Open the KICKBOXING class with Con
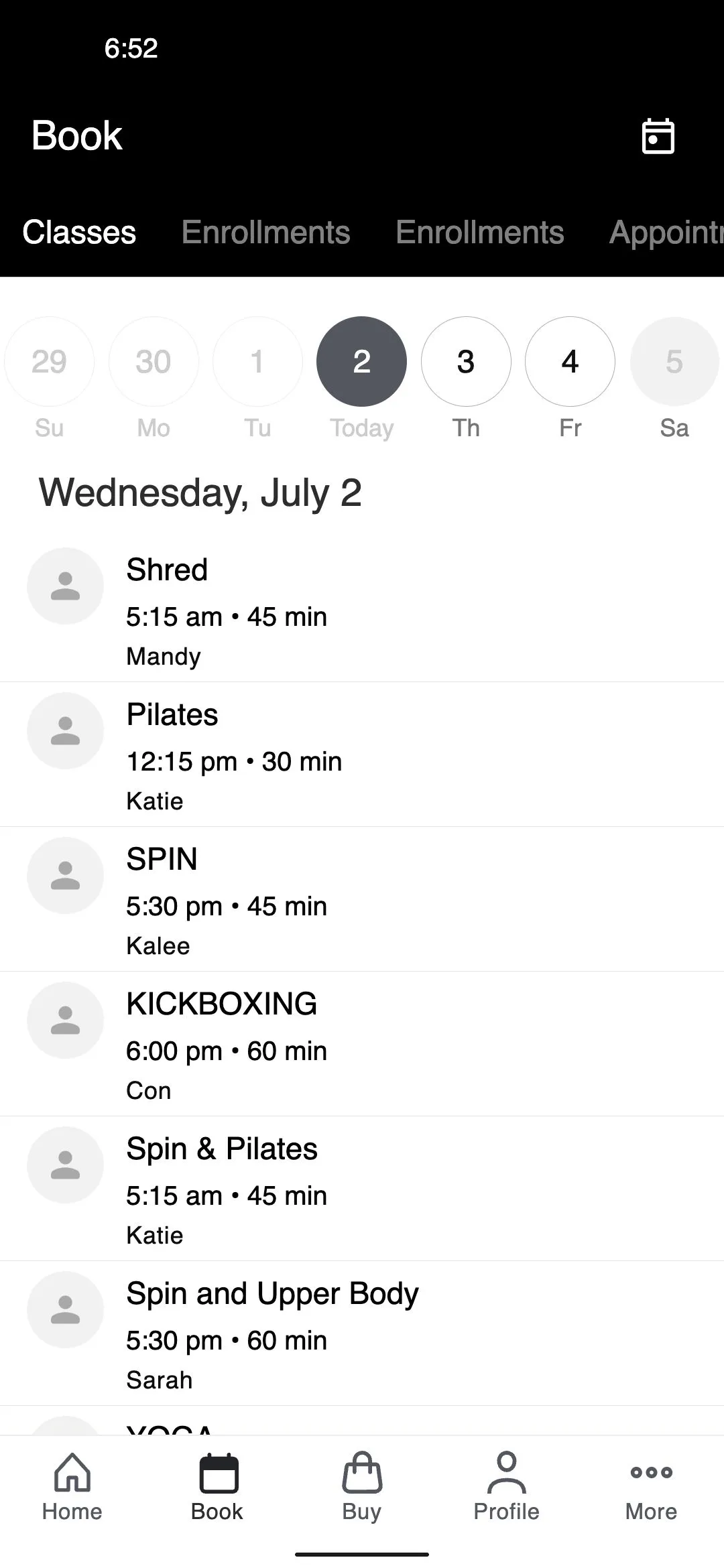The height and width of the screenshot is (1568, 724). pos(362,1045)
